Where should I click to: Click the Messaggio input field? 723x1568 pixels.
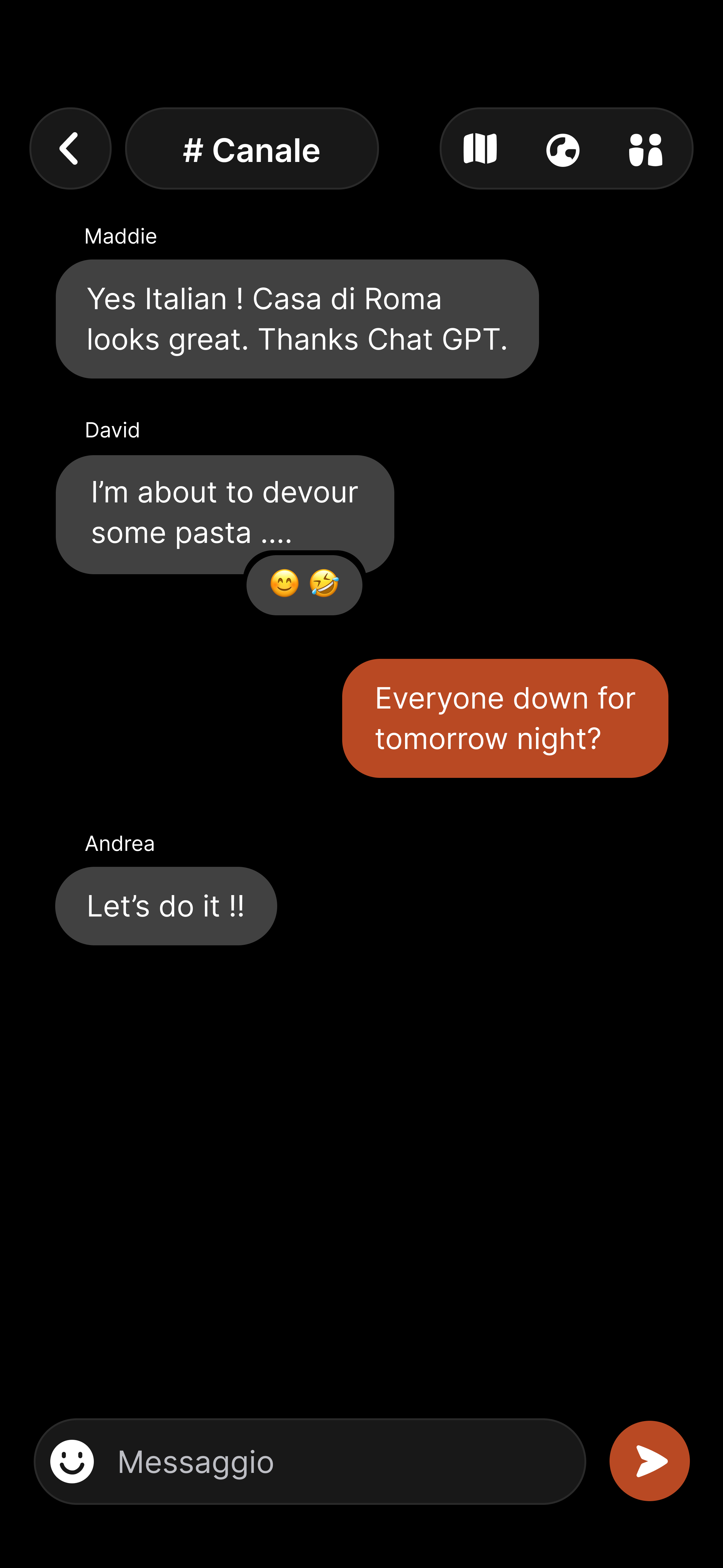click(x=304, y=1461)
